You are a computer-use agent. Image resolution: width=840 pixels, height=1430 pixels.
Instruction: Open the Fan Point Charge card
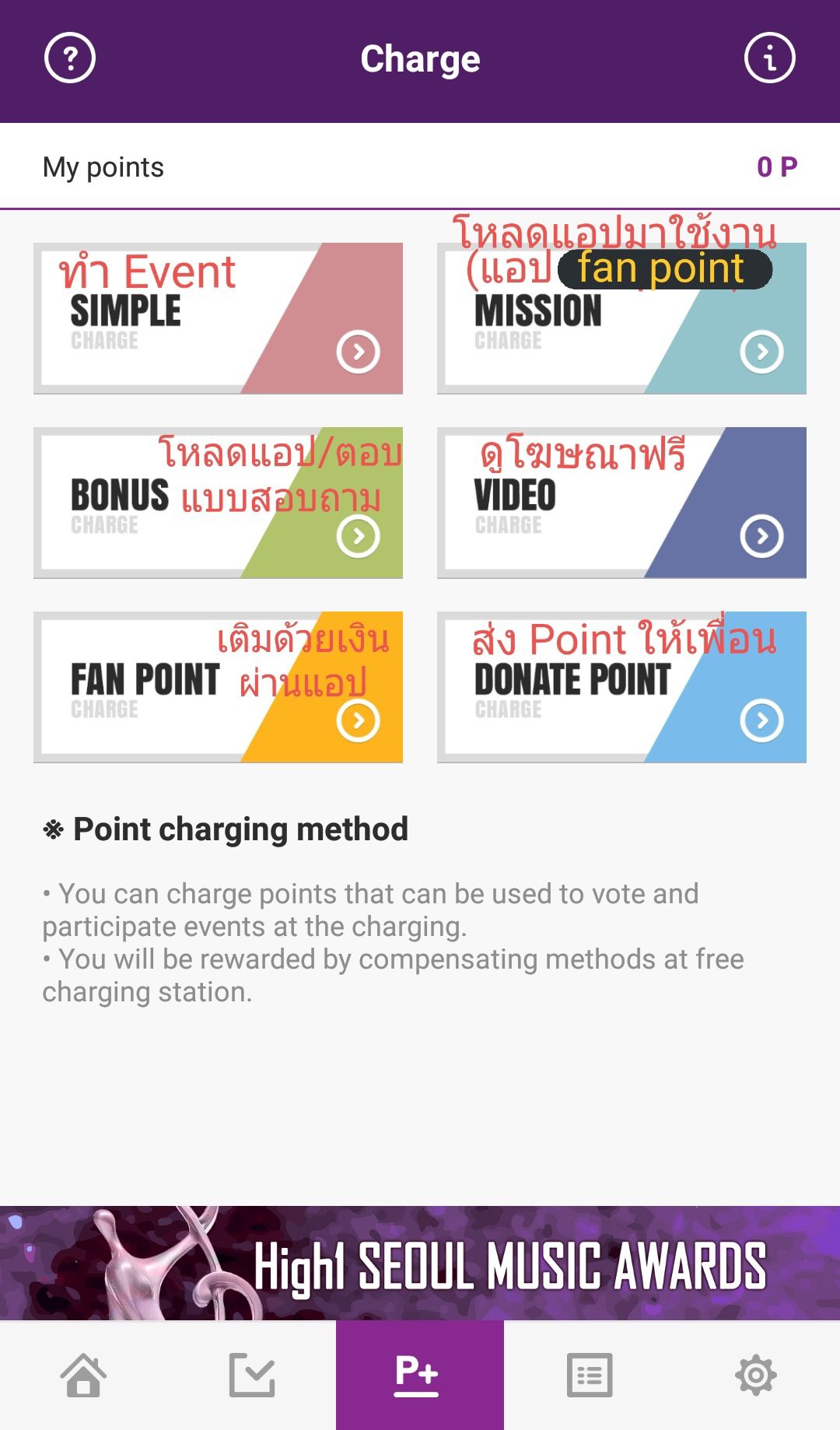click(x=219, y=687)
